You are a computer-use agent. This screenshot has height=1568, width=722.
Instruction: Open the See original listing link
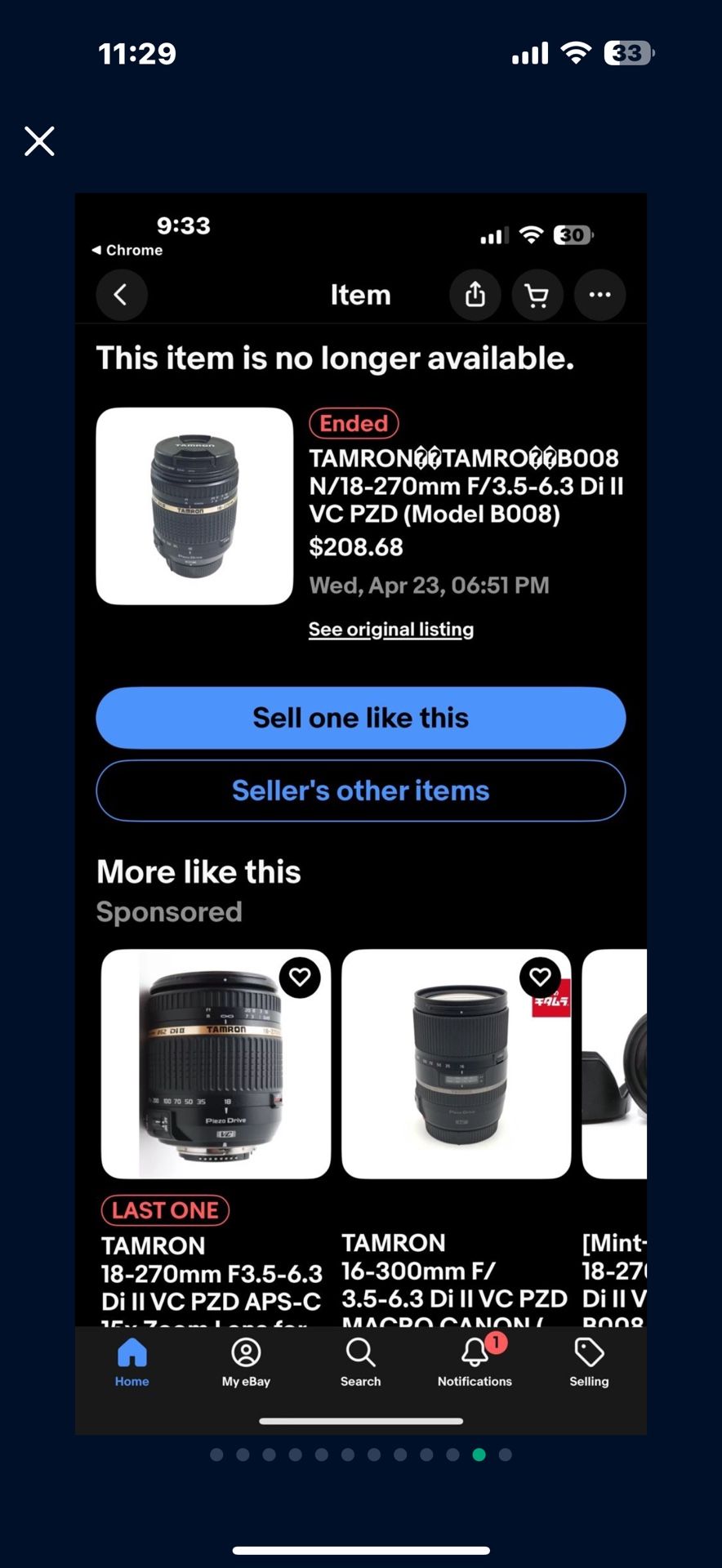click(x=390, y=629)
